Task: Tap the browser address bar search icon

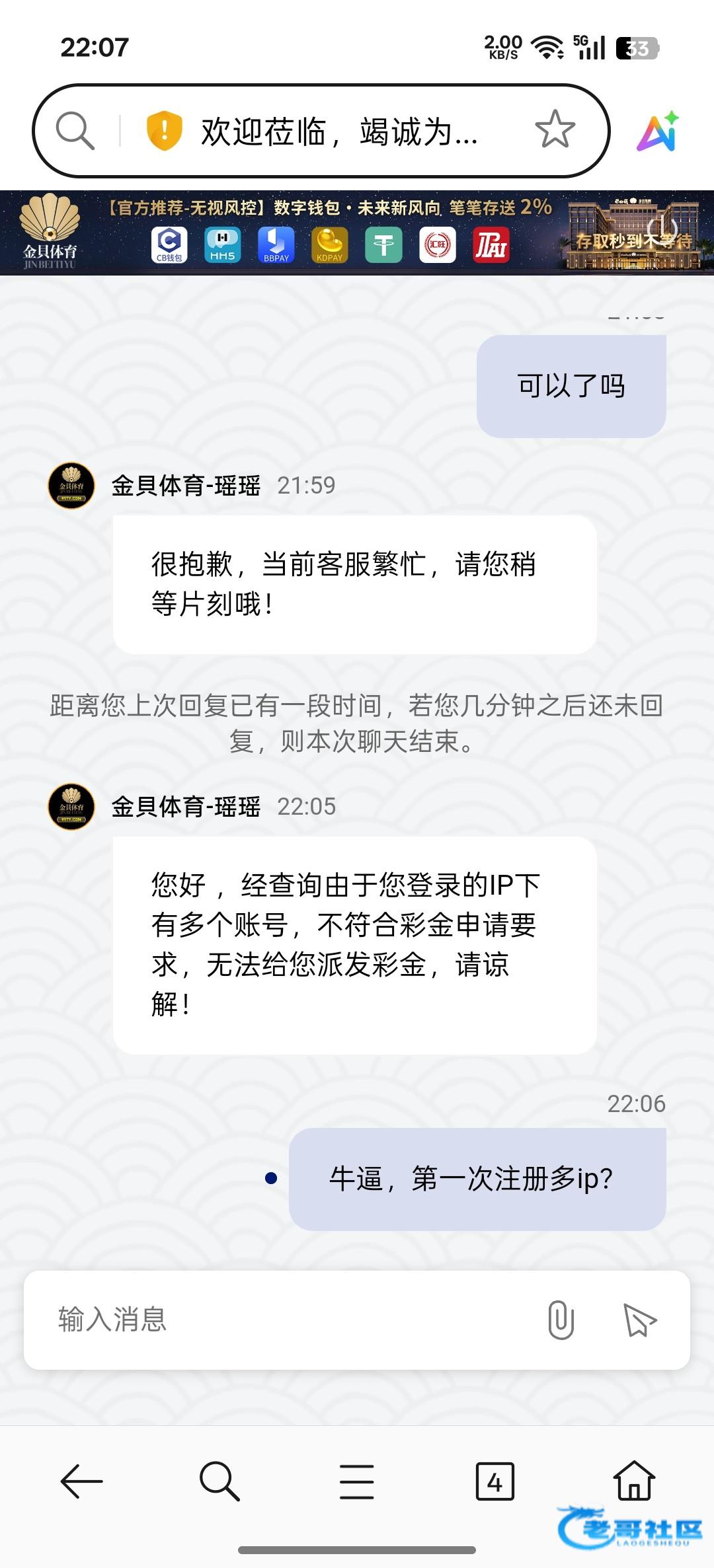Action: coord(75,130)
